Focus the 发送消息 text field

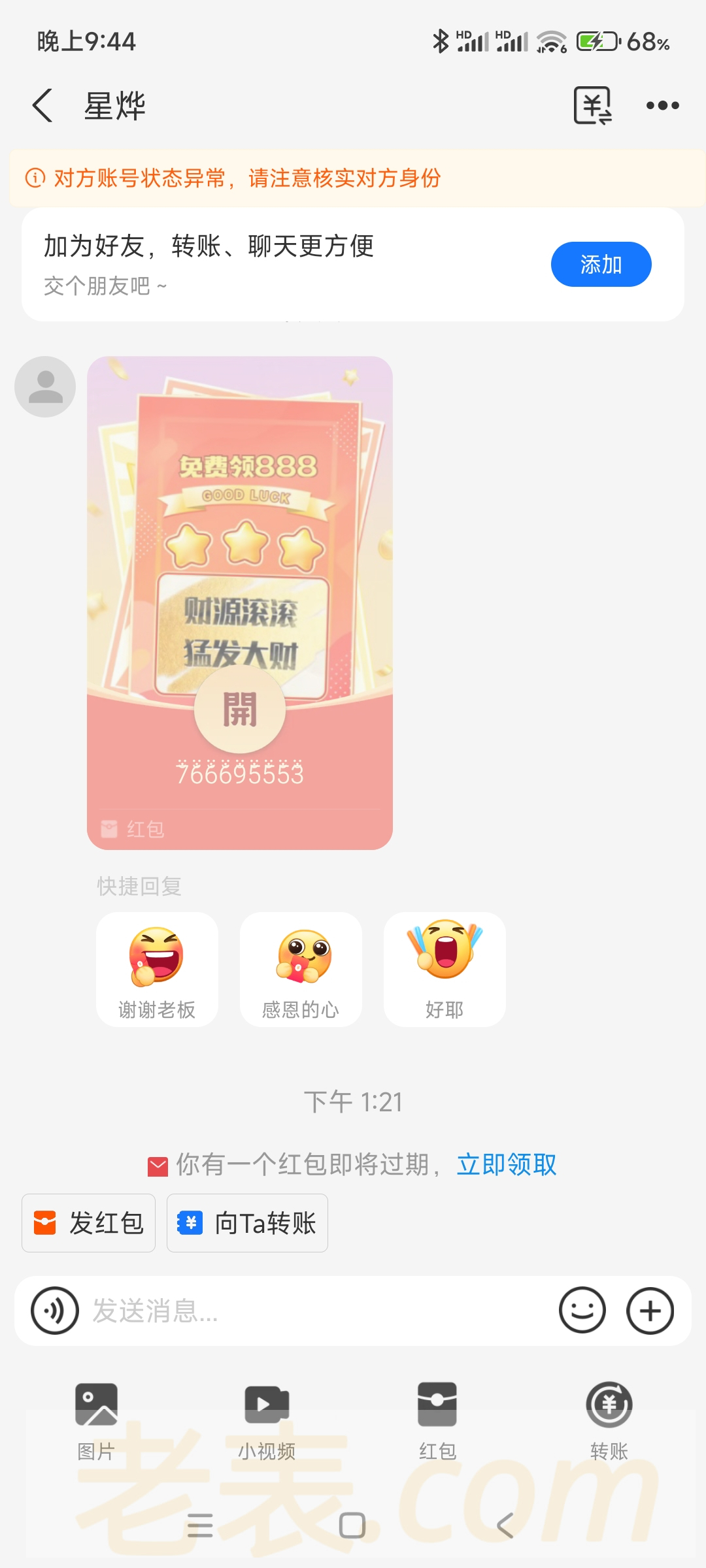click(x=314, y=1311)
